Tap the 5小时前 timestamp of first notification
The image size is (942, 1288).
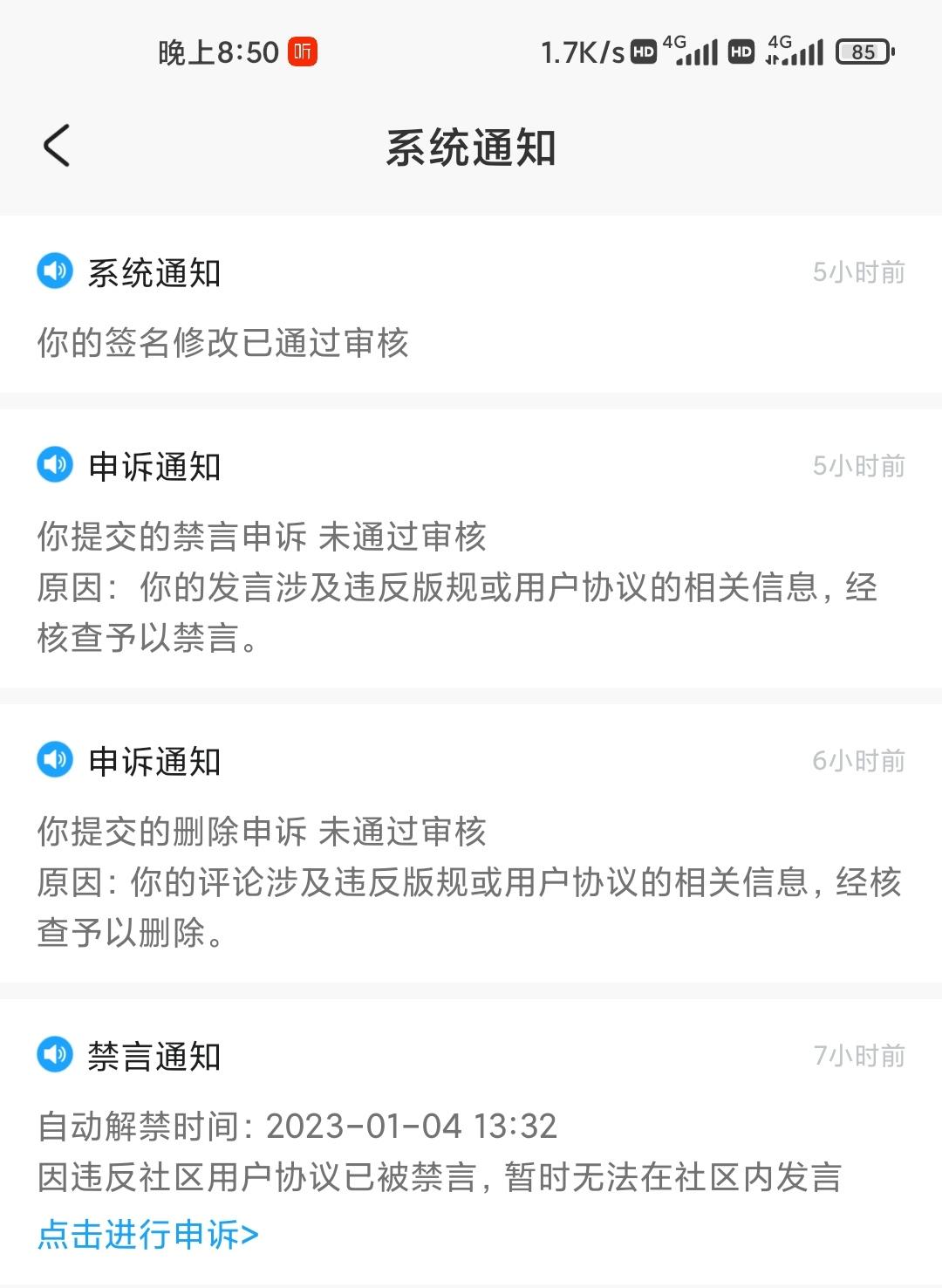tap(857, 271)
